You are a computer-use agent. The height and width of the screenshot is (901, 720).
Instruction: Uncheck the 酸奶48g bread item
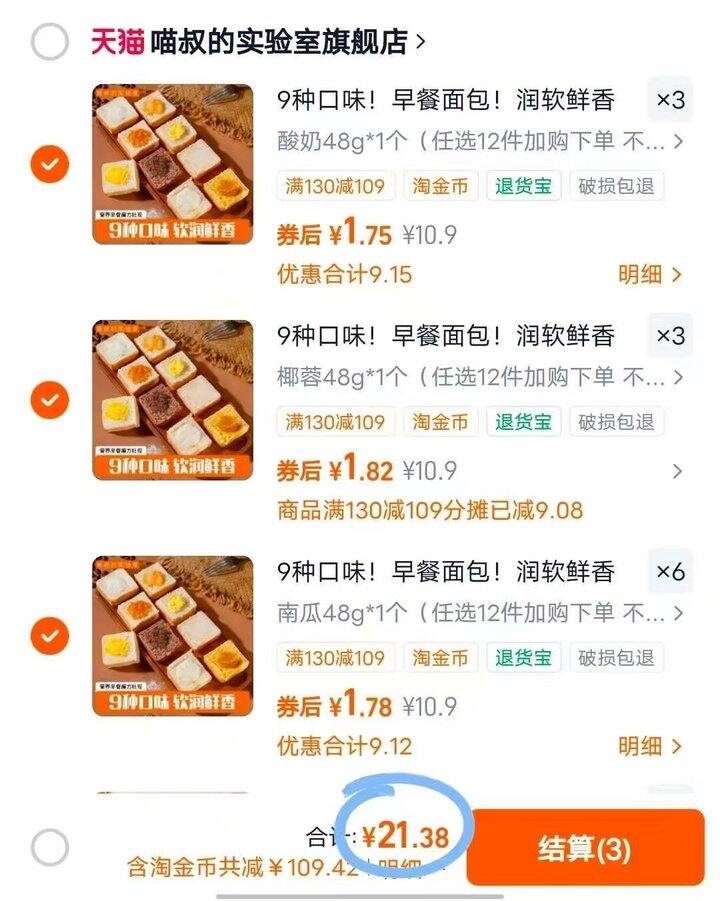(50, 164)
